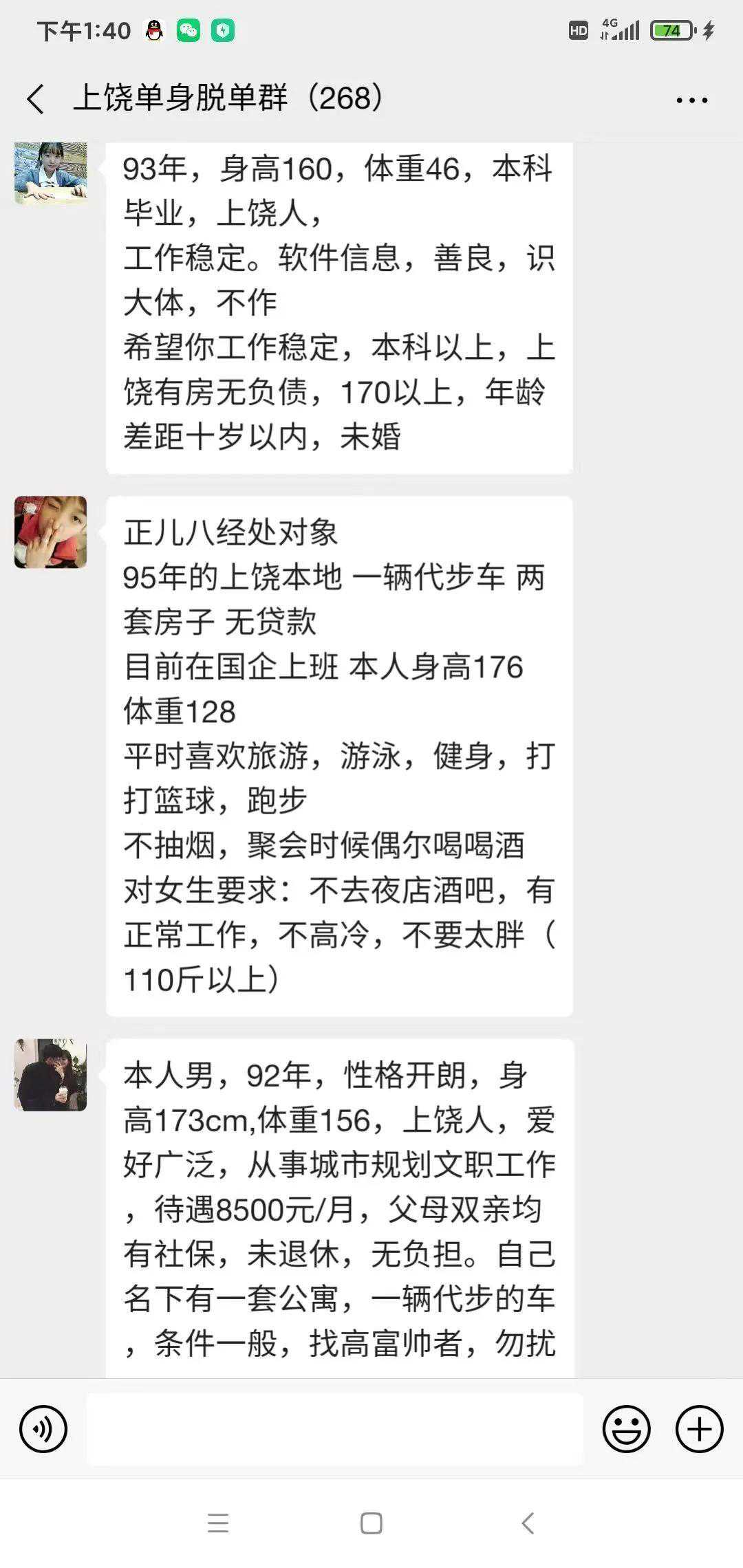The image size is (743, 1568).
Task: Open the emoji picker
Action: [x=626, y=1429]
